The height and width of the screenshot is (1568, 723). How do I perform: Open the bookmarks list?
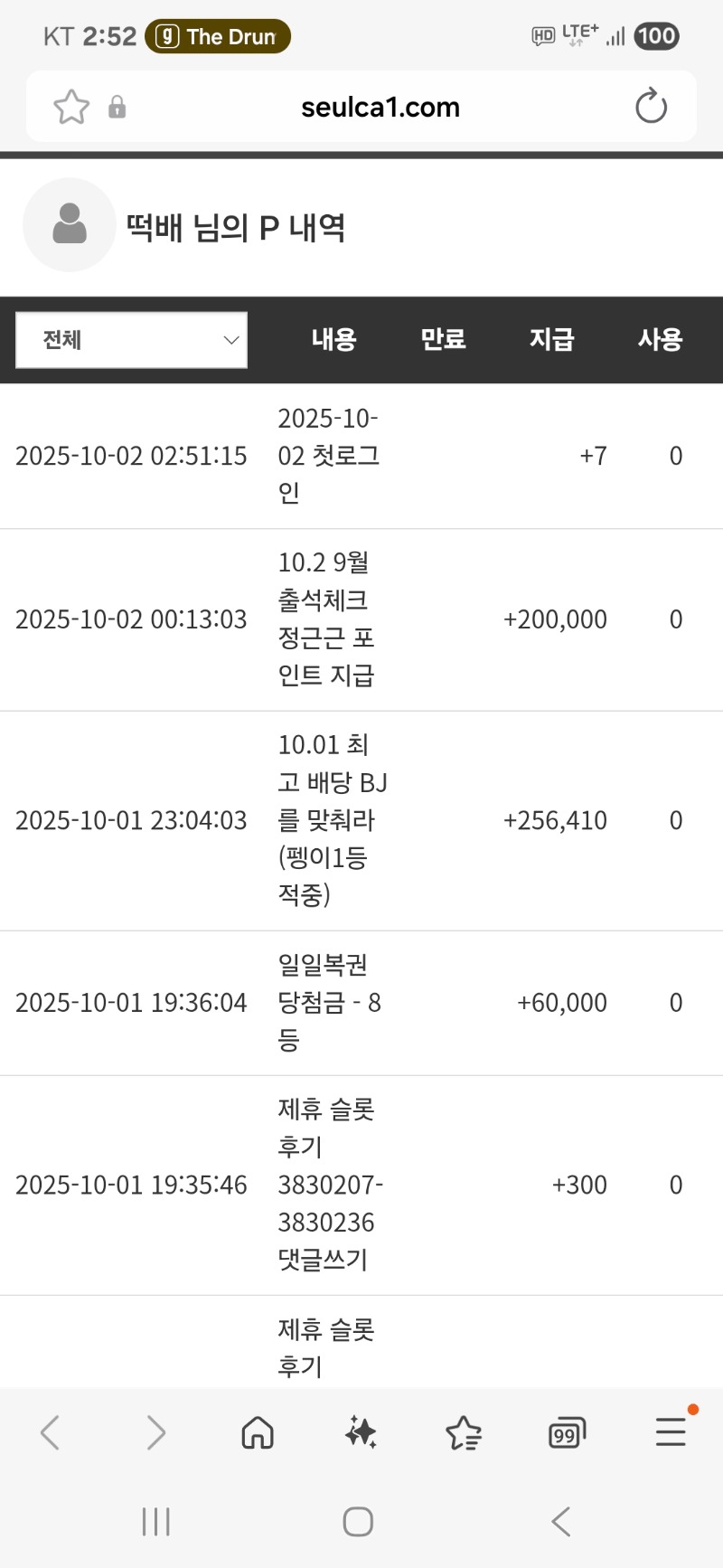[464, 1432]
